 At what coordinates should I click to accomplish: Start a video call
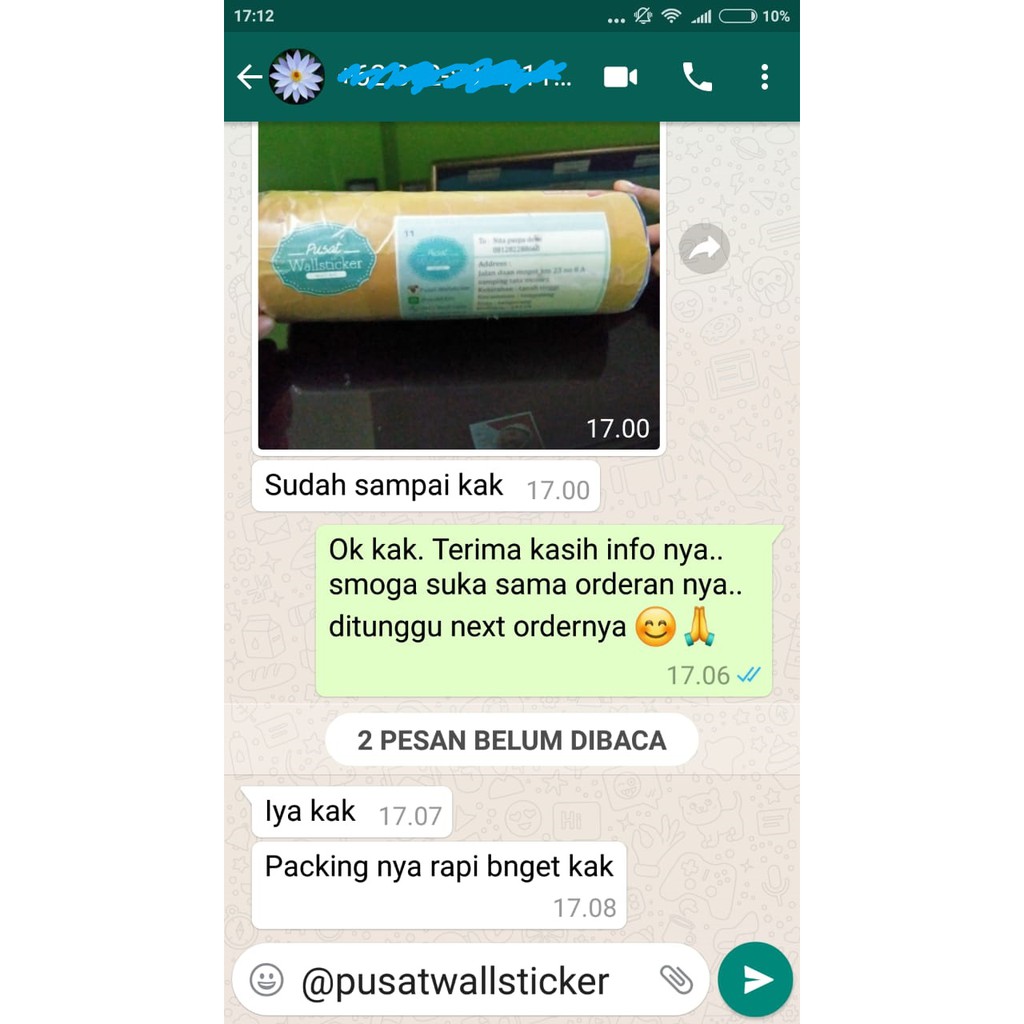tap(620, 77)
